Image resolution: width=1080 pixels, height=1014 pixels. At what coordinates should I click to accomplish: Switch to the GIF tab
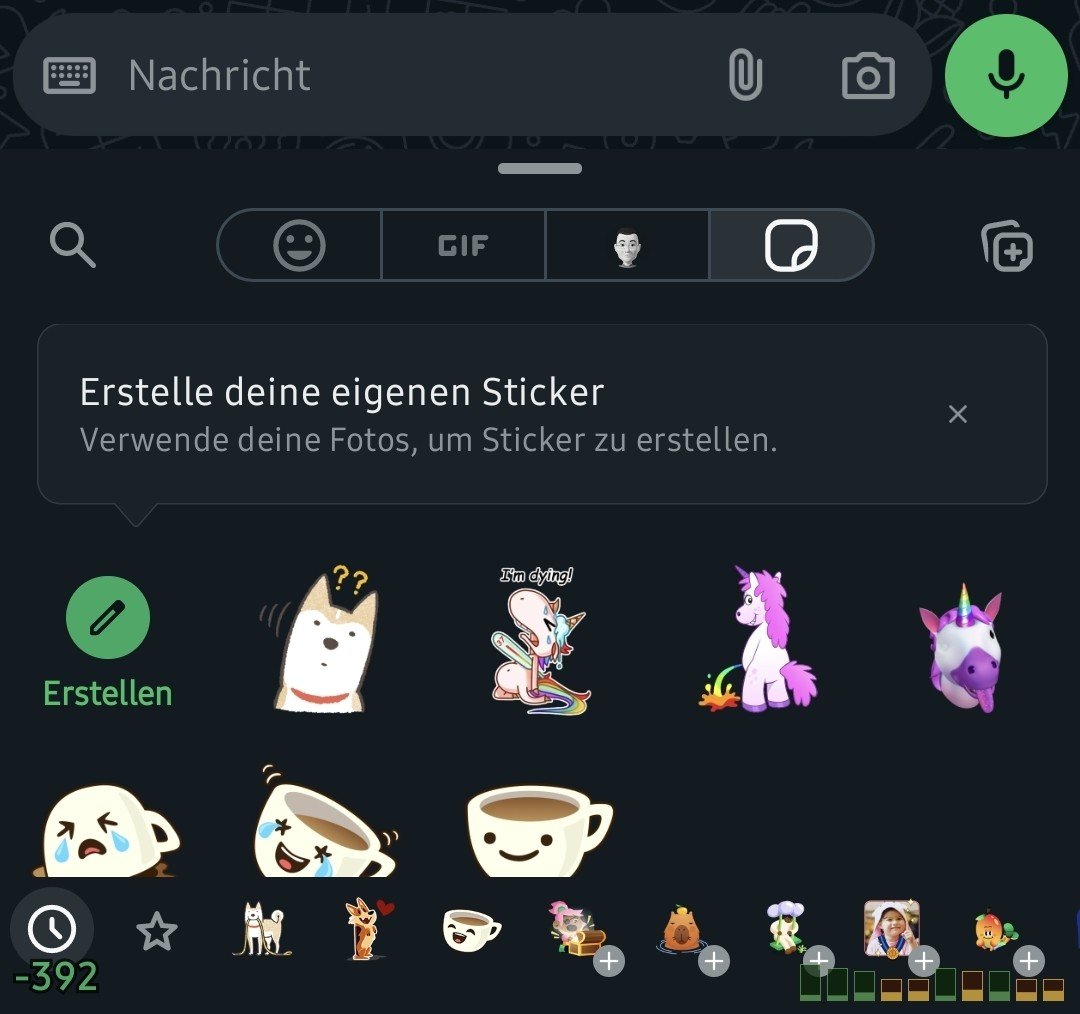463,246
